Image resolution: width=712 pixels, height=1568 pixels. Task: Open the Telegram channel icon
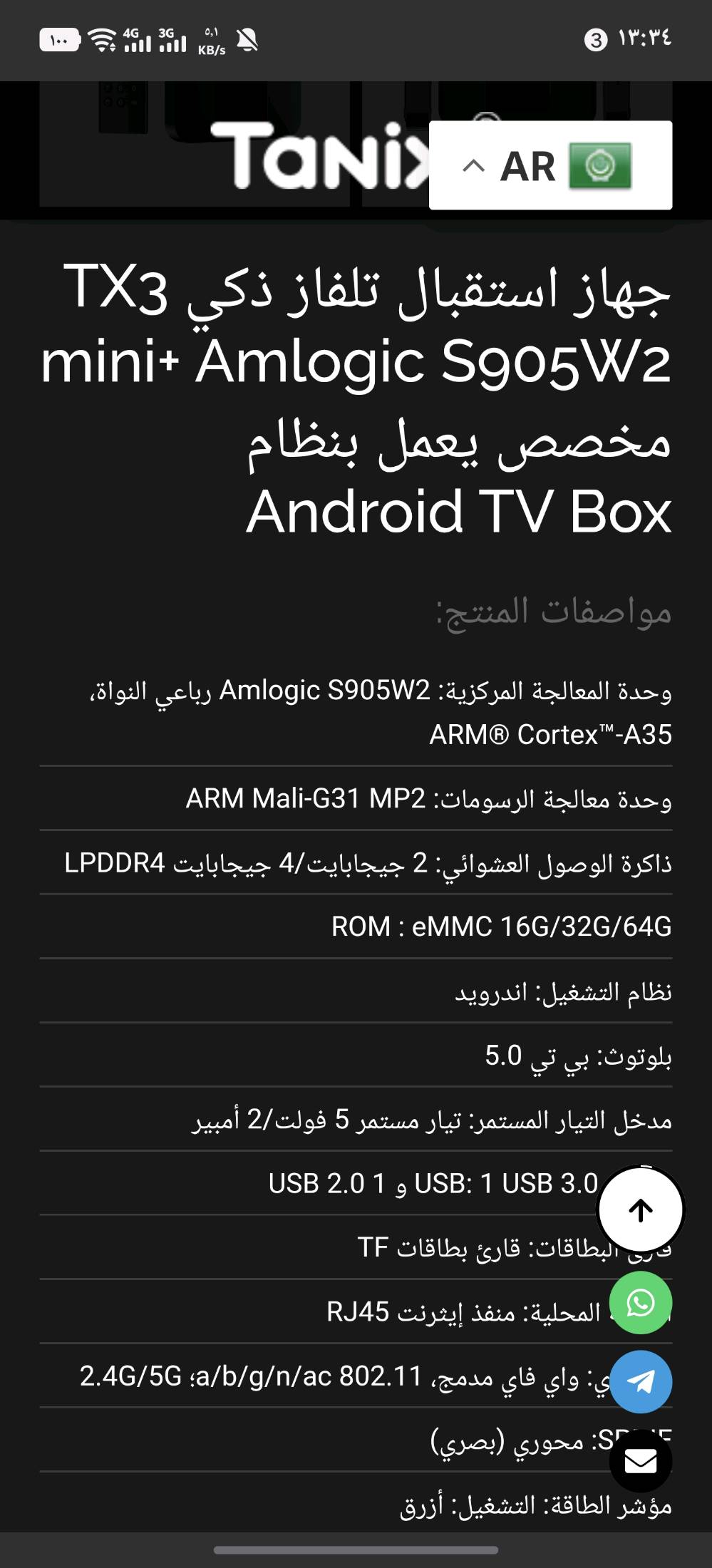[x=639, y=1381]
